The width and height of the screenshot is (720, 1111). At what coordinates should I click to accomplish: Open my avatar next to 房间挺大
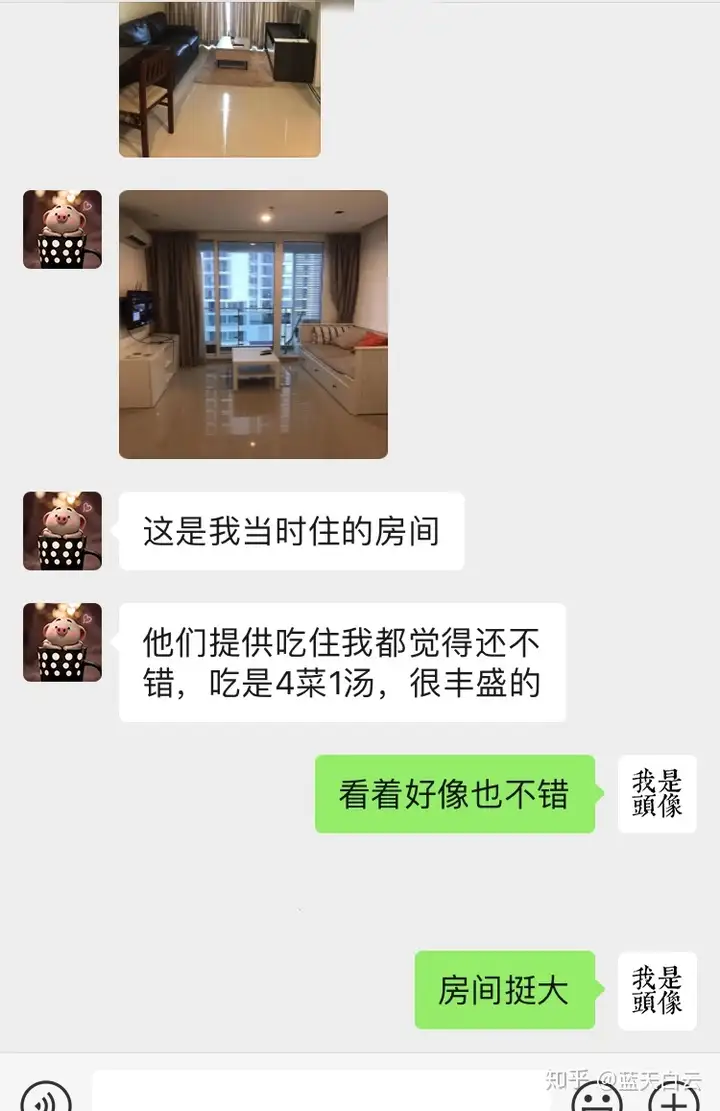(657, 990)
